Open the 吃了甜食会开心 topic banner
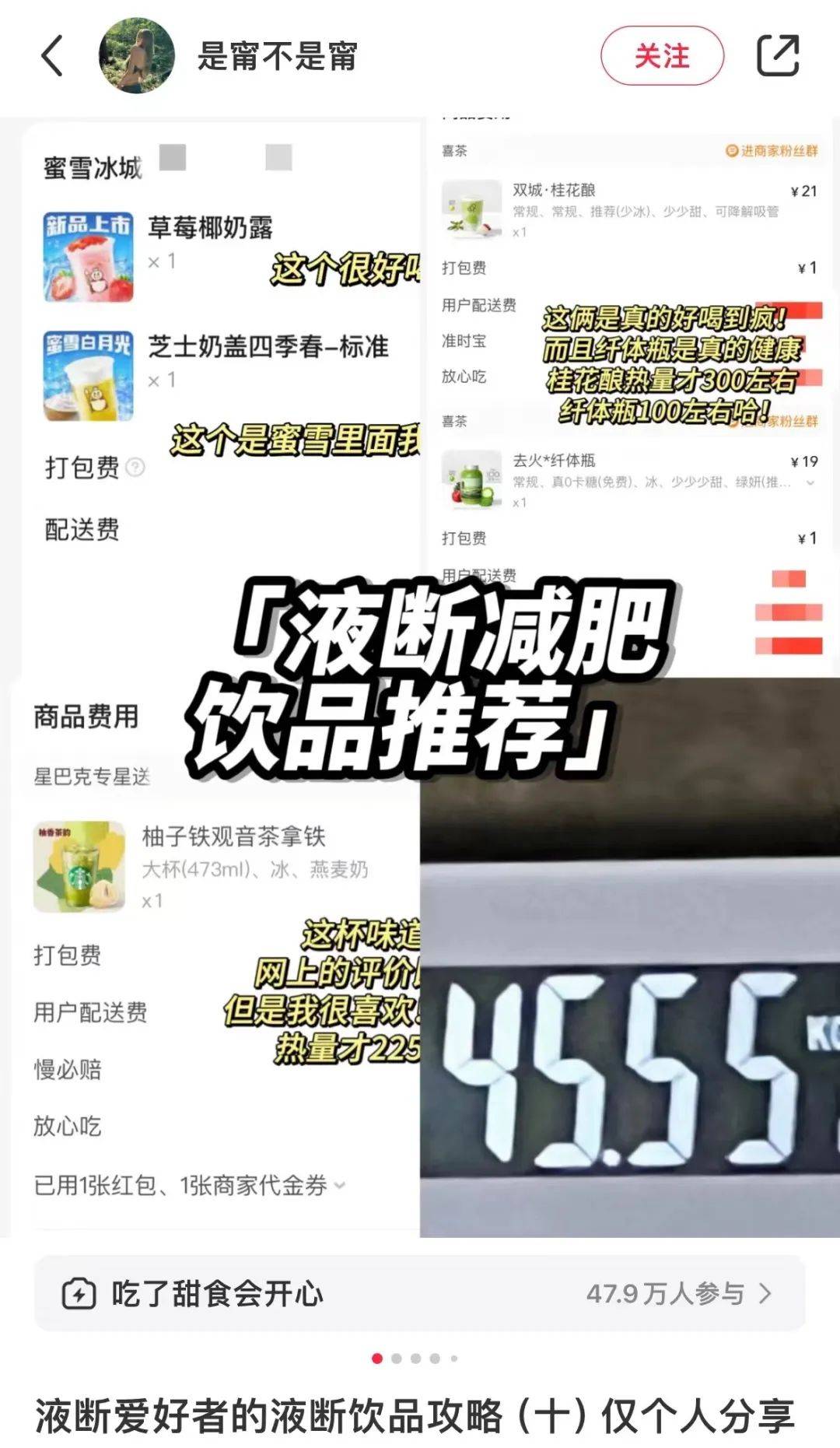 [x=420, y=1293]
